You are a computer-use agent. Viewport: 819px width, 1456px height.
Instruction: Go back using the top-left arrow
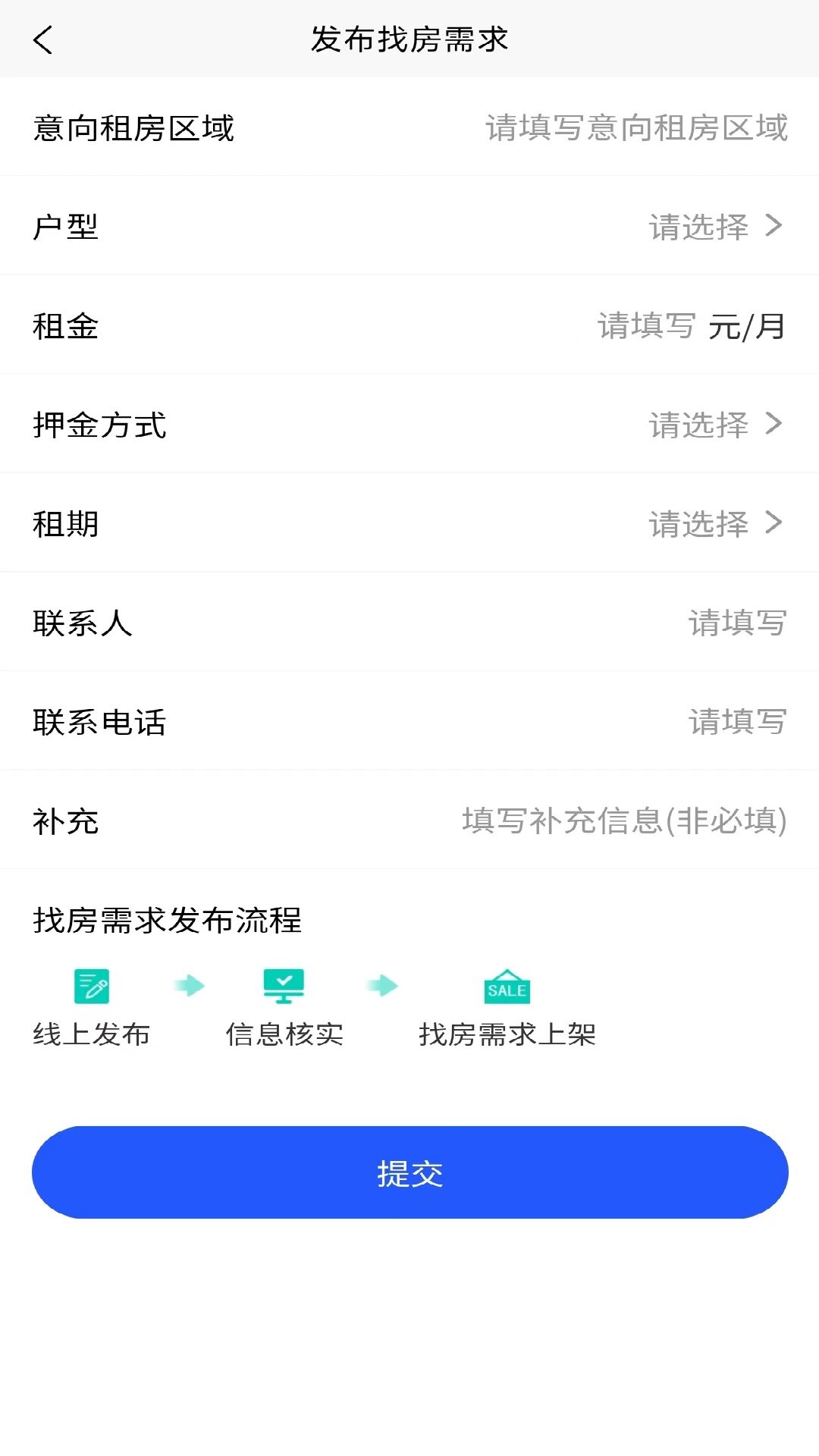point(43,39)
